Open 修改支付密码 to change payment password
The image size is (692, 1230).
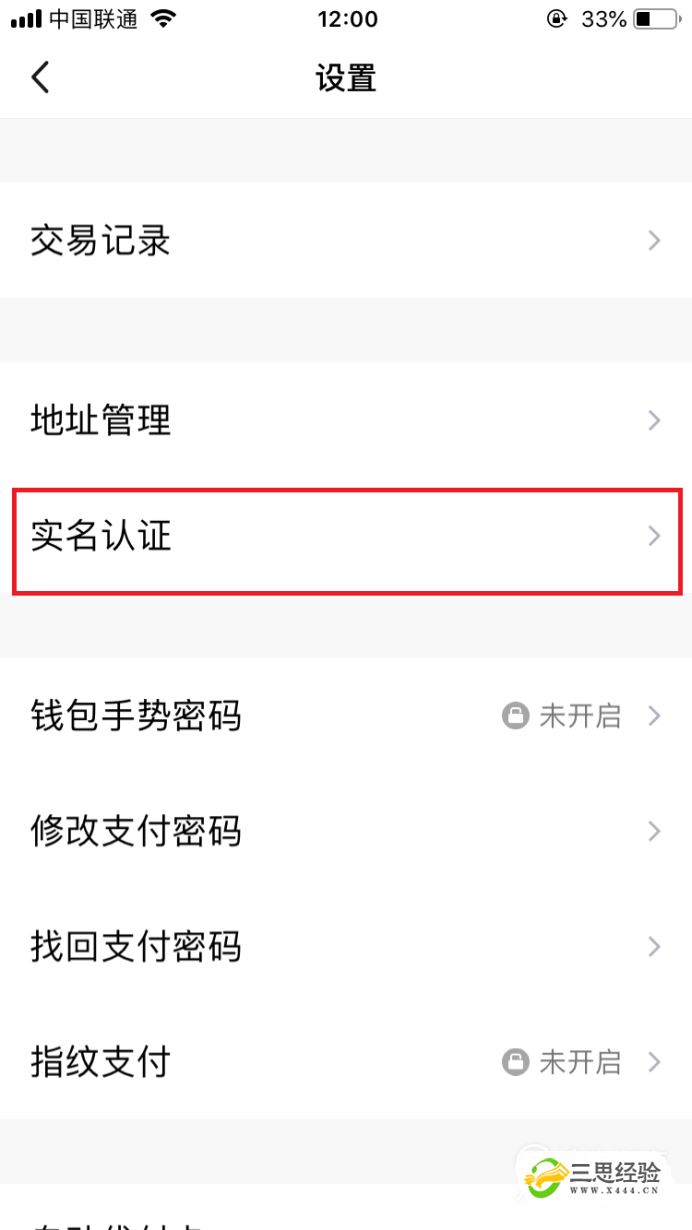click(x=346, y=831)
